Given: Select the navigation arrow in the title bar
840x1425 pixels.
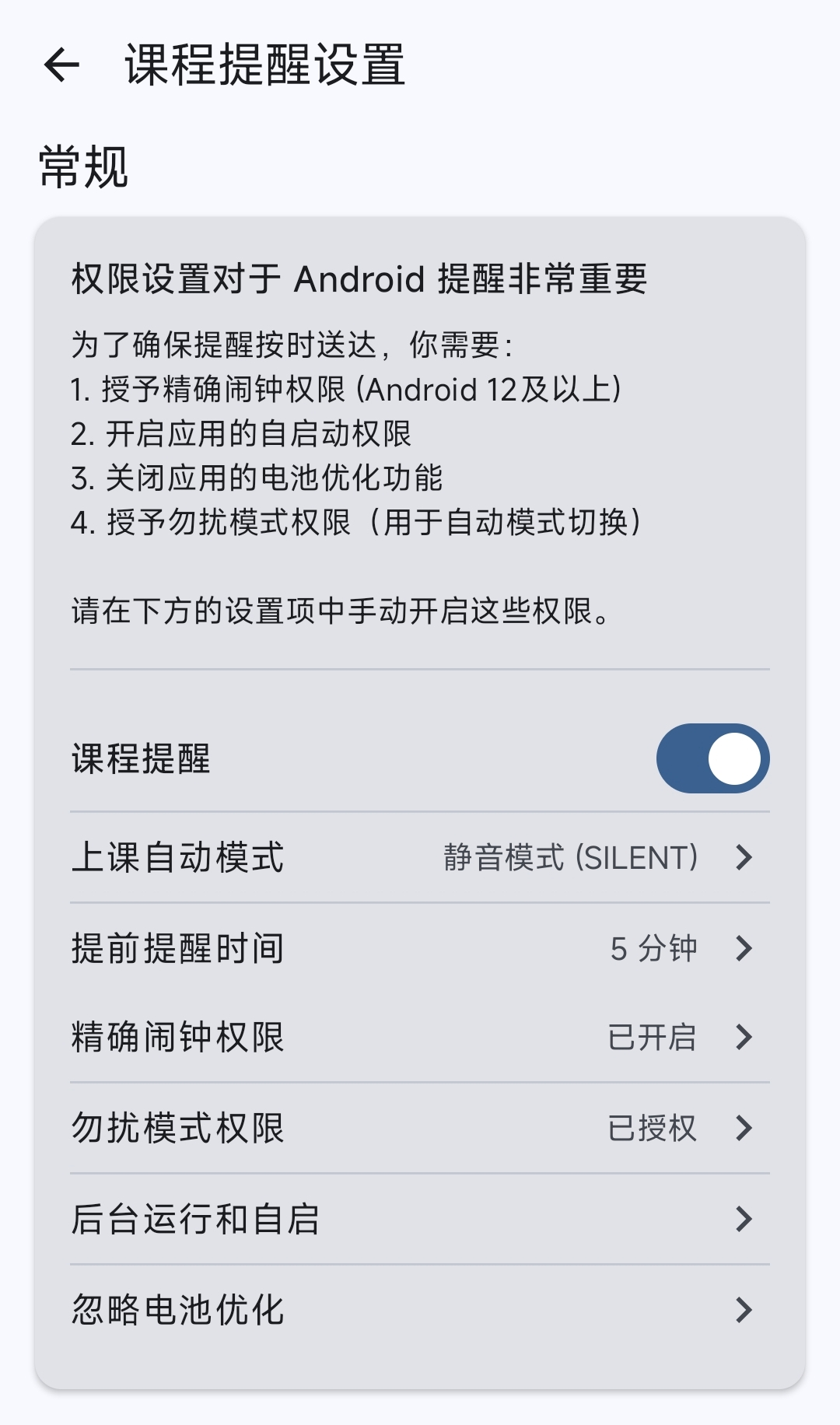Looking at the screenshot, I should click(x=61, y=66).
